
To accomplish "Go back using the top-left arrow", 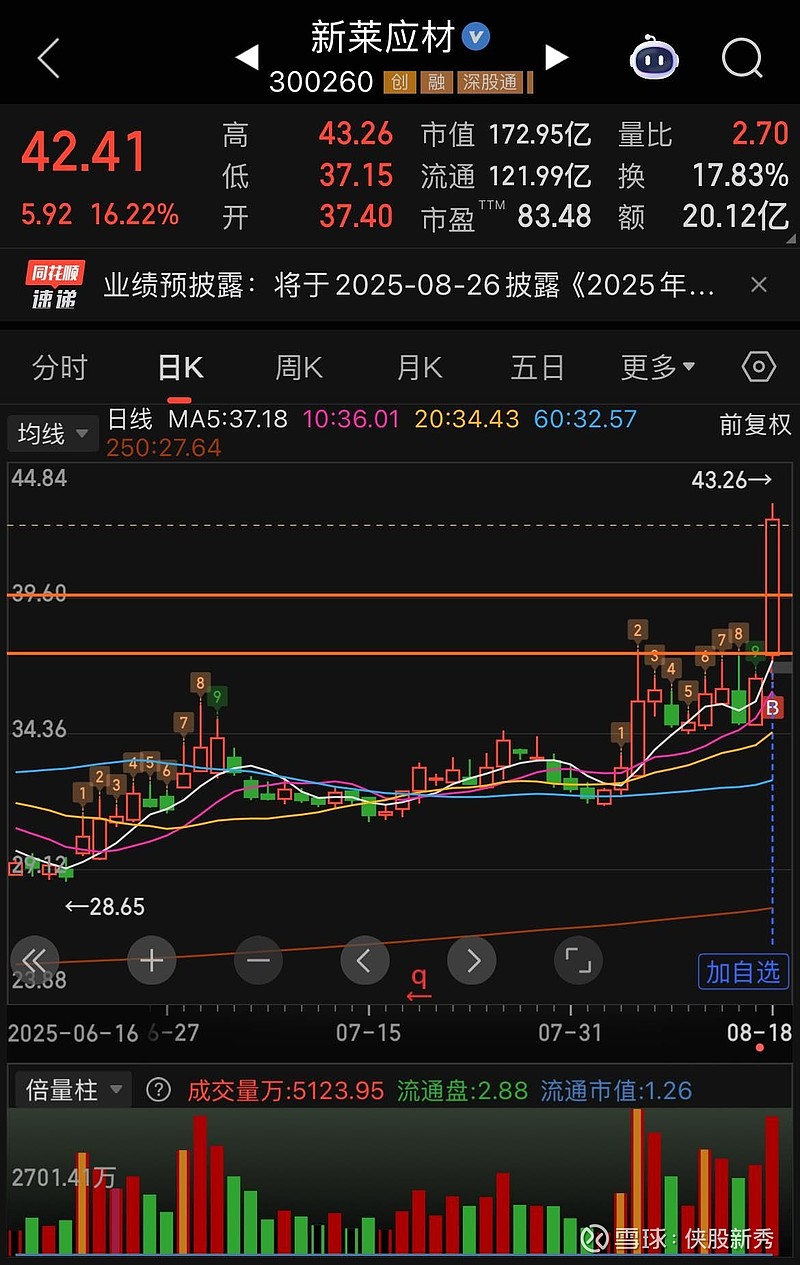I will (x=48, y=59).
